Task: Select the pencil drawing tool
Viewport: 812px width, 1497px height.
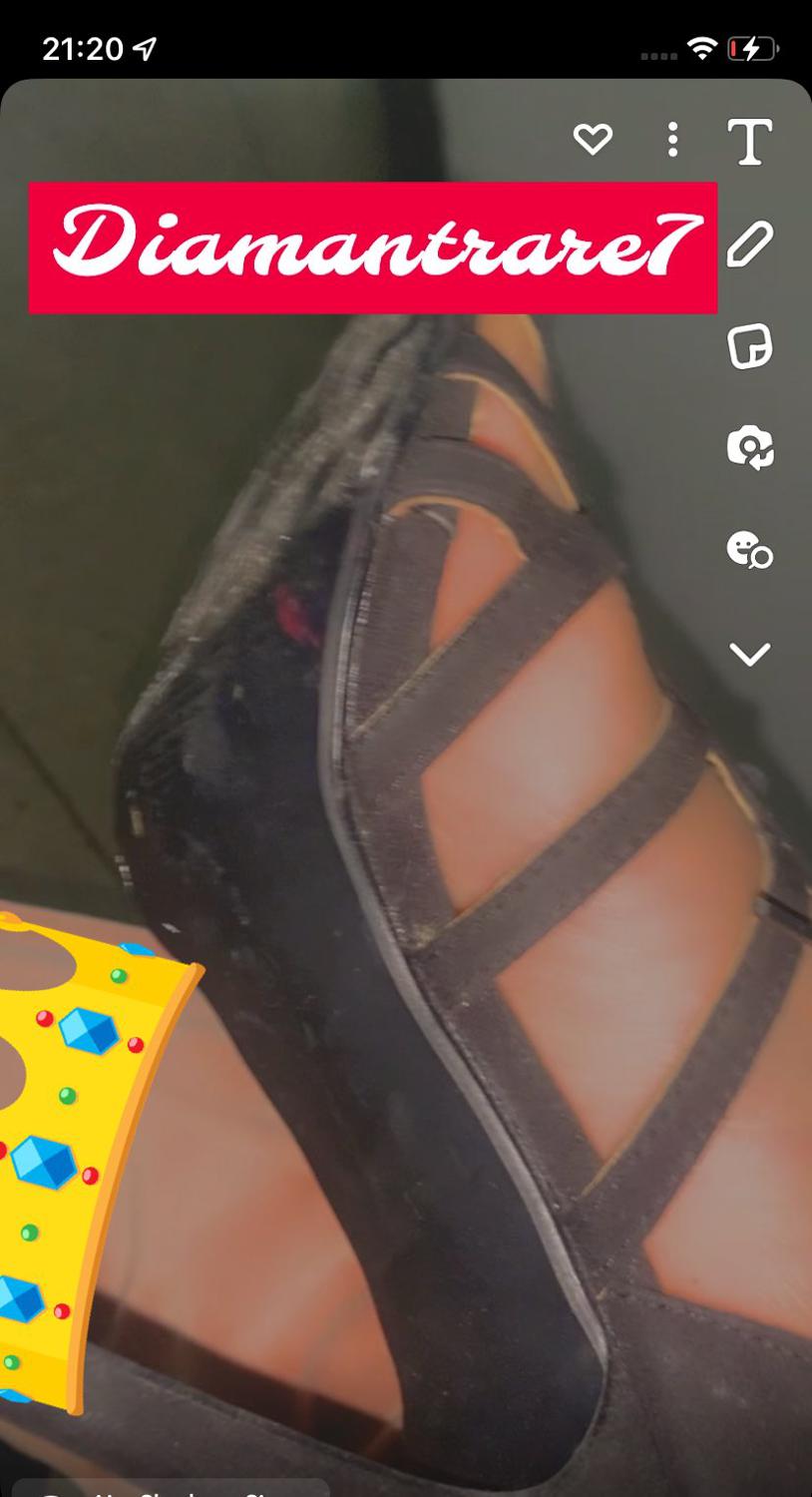Action: pos(749,244)
